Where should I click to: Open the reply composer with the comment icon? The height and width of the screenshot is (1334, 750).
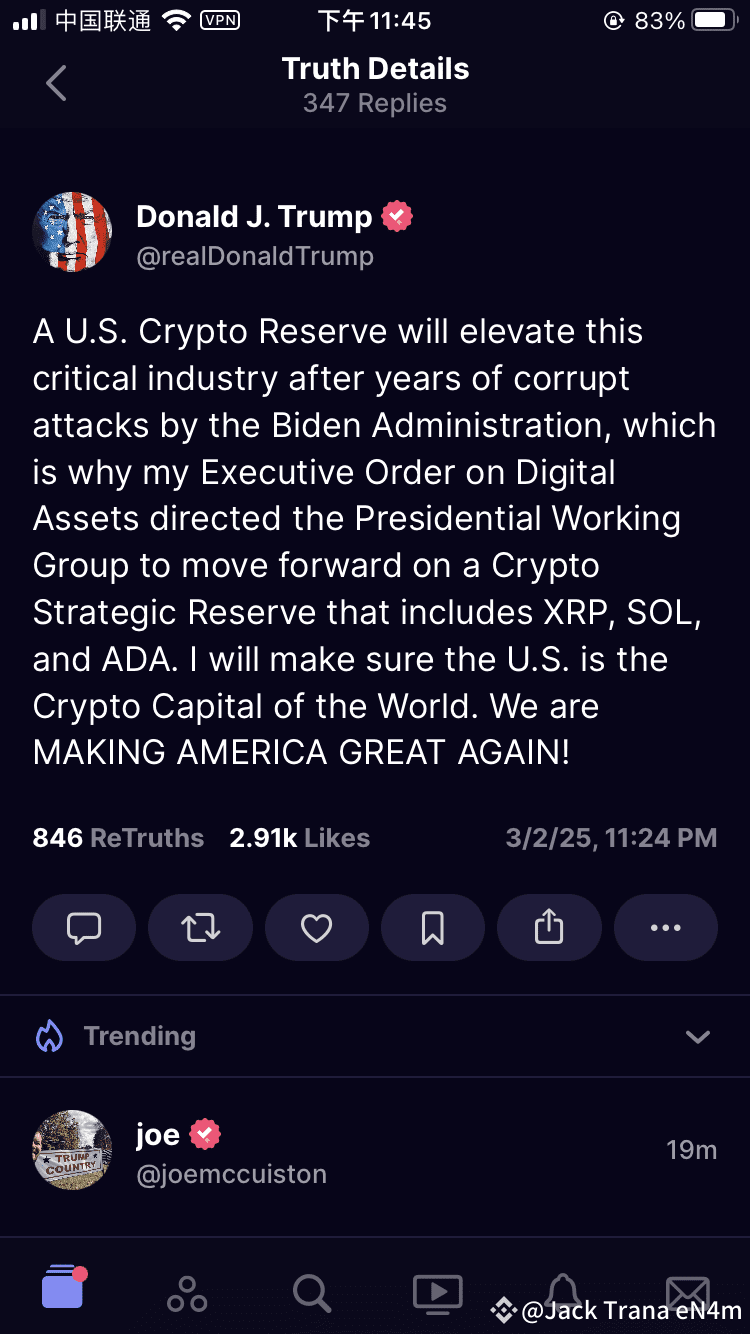[x=84, y=928]
